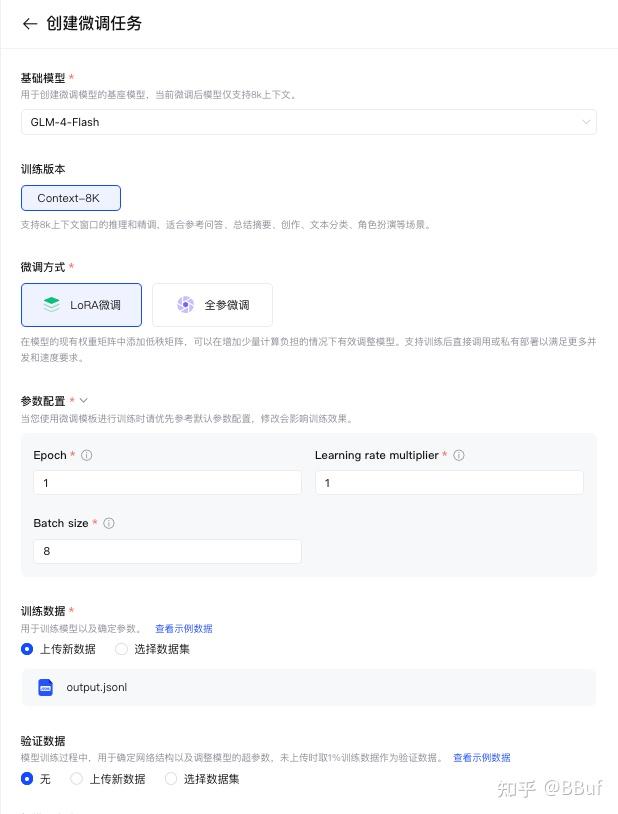Show info tooltip for Epoch
Screen dimensions: 618x814
[x=87, y=456]
